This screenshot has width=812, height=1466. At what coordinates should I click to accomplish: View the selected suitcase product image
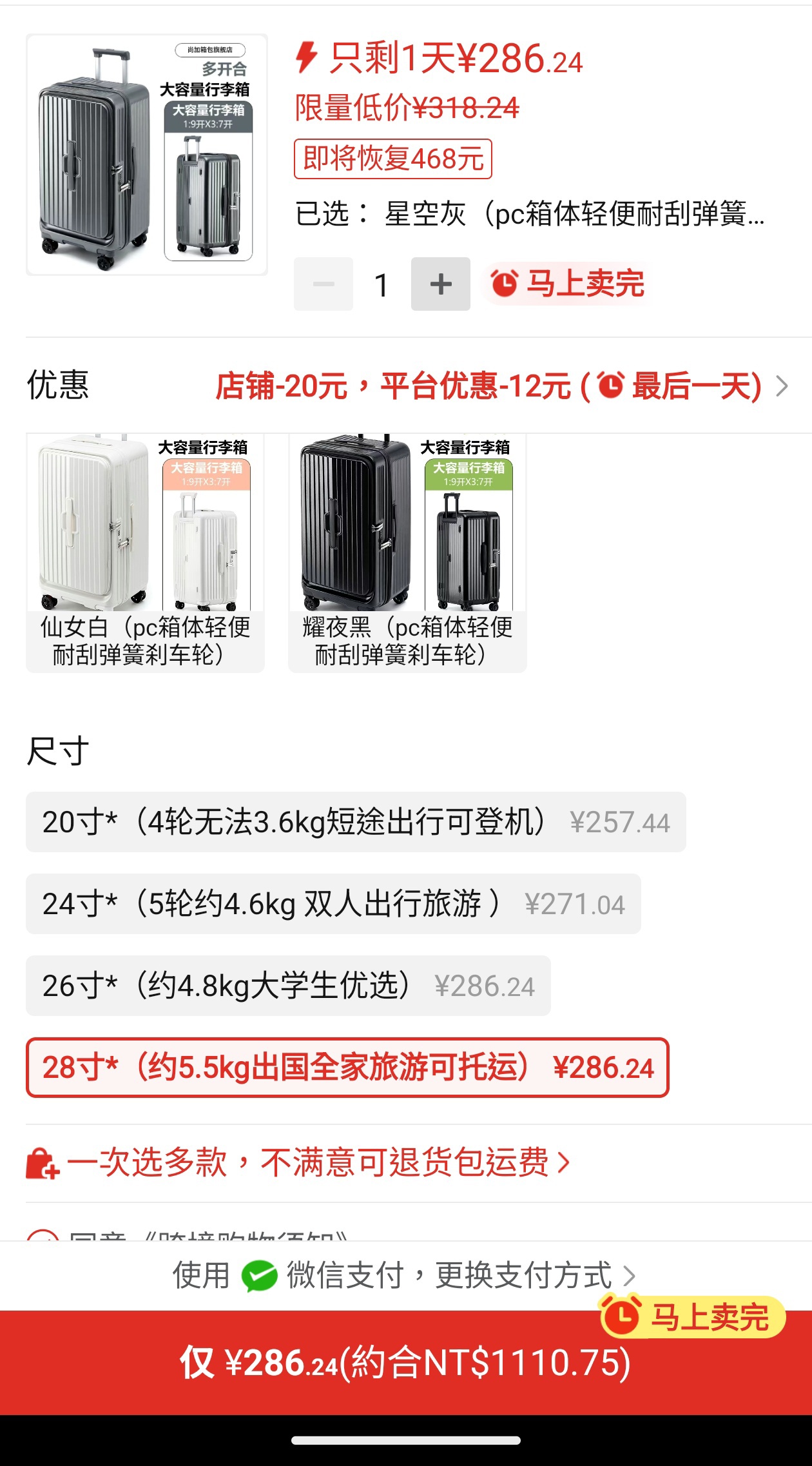146,155
